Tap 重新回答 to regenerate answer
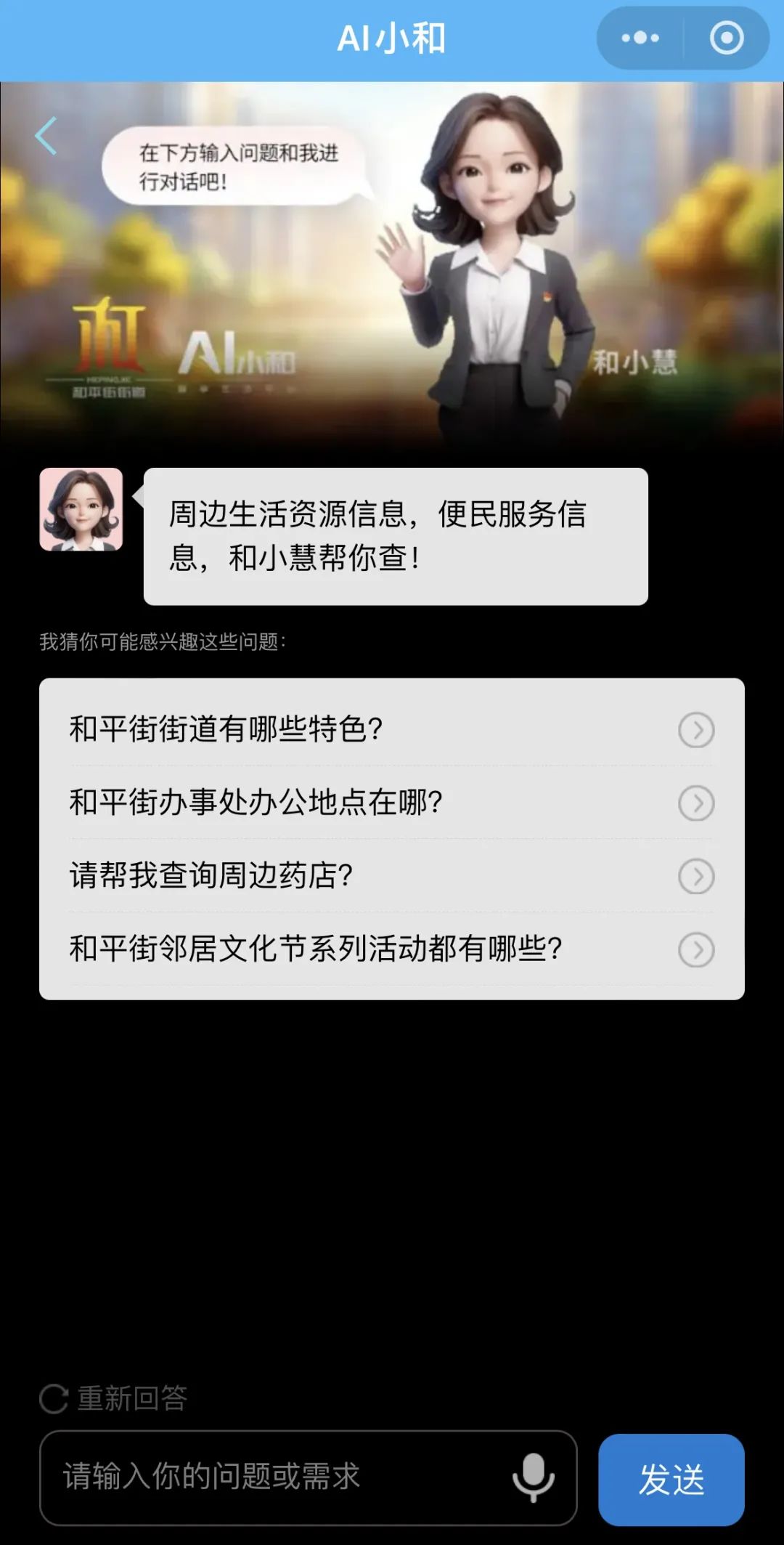Image resolution: width=784 pixels, height=1545 pixels. tap(114, 1398)
